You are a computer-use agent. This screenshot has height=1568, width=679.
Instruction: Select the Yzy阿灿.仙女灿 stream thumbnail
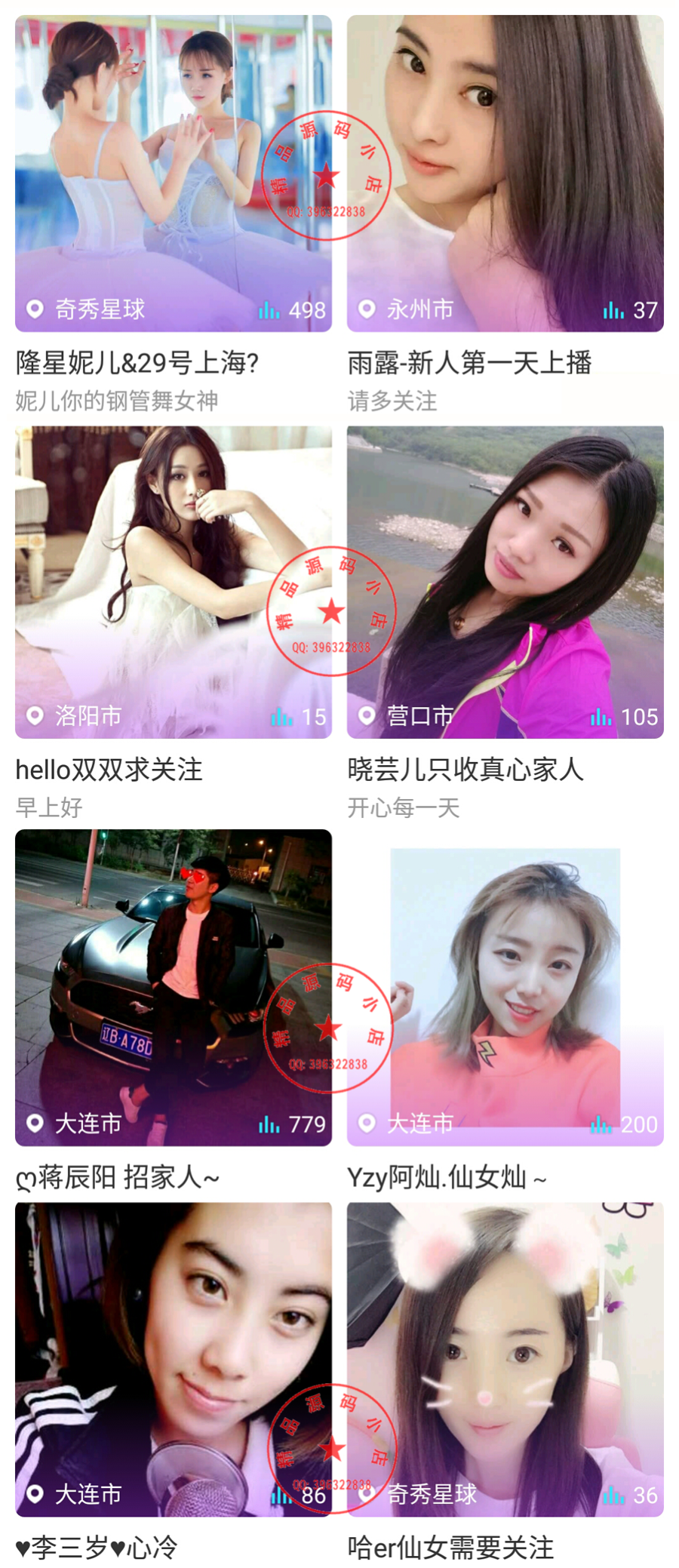[x=505, y=988]
